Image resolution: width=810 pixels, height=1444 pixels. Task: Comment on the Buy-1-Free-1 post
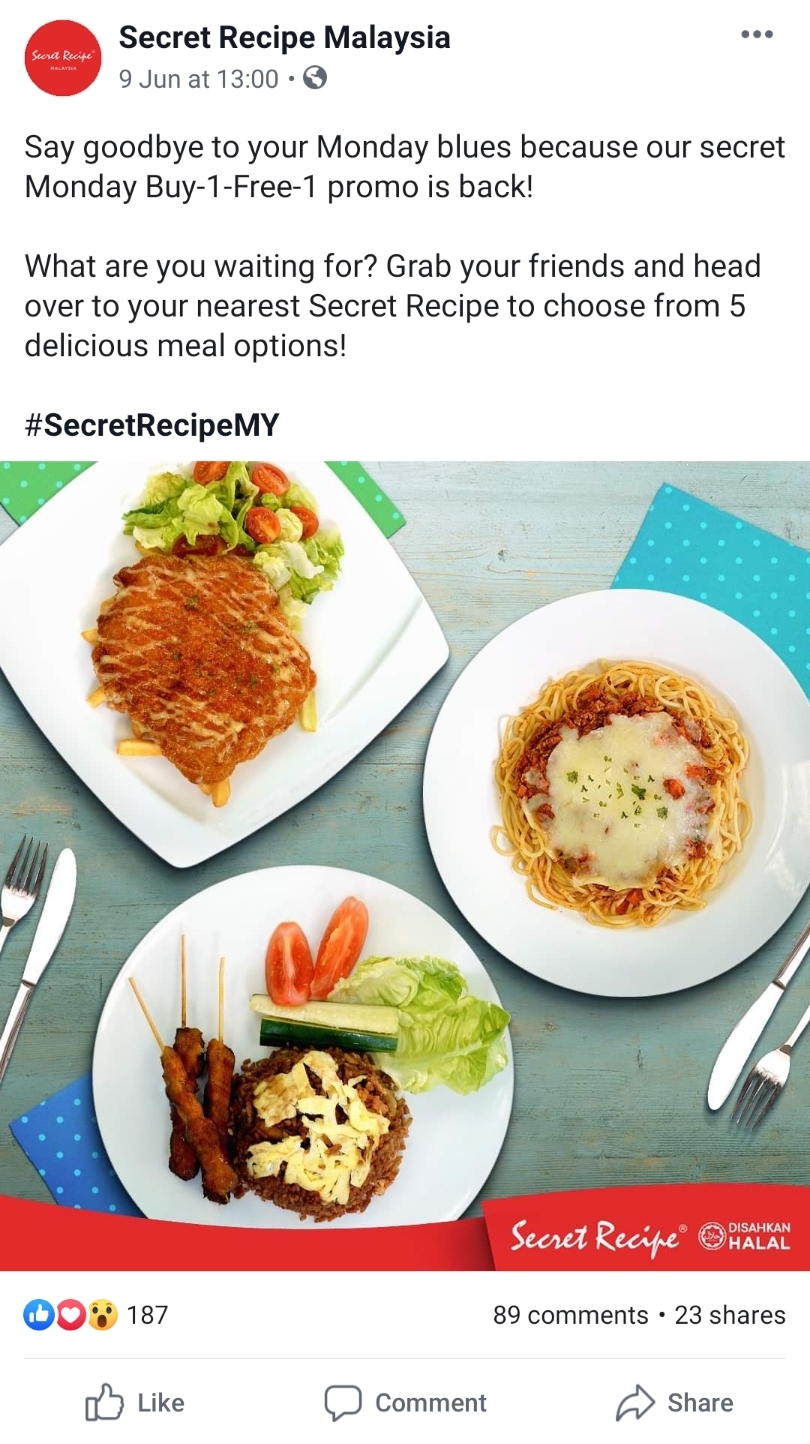[x=405, y=1403]
